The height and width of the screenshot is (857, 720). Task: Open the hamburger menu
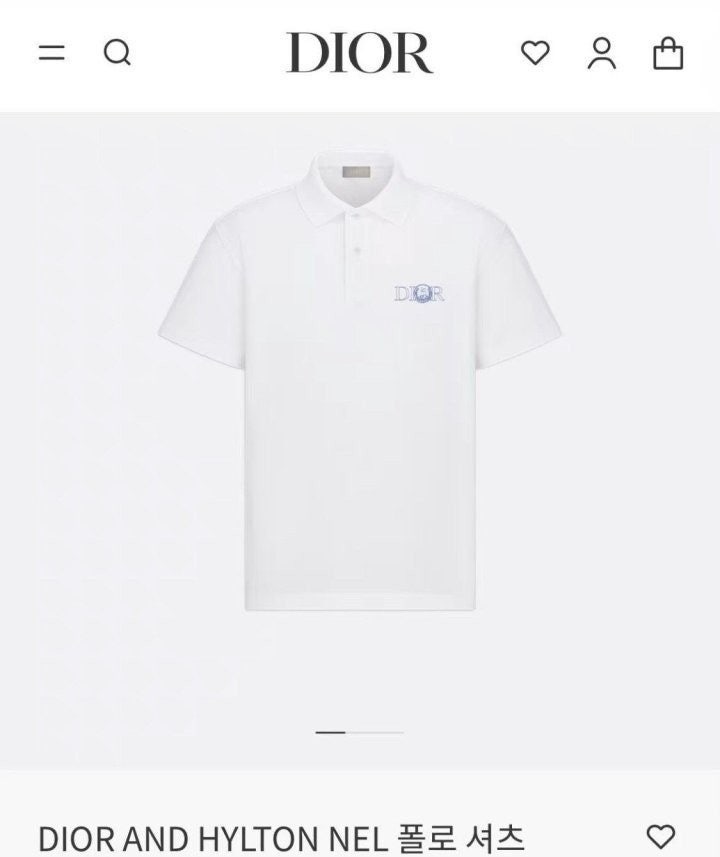pyautogui.click(x=52, y=53)
